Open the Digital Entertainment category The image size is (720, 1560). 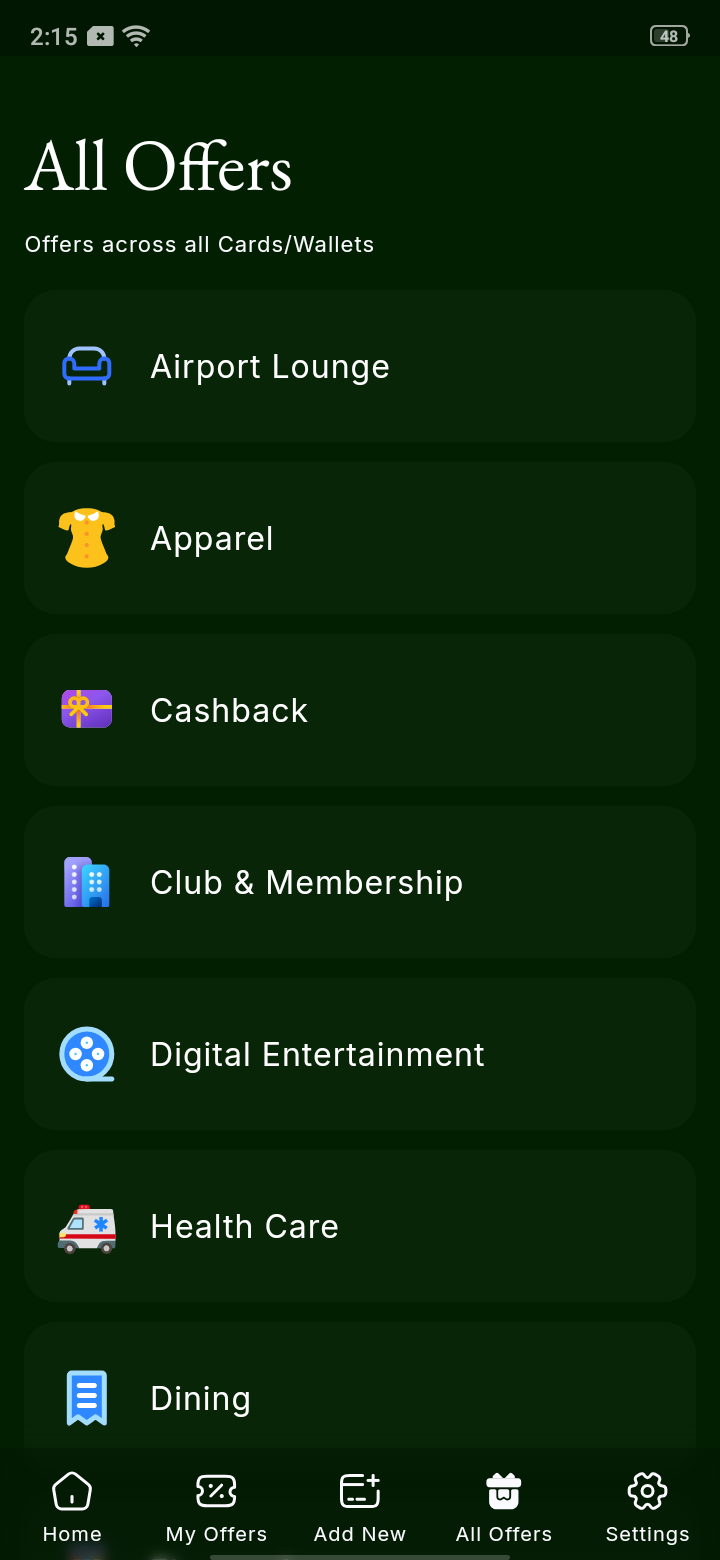(x=360, y=1053)
